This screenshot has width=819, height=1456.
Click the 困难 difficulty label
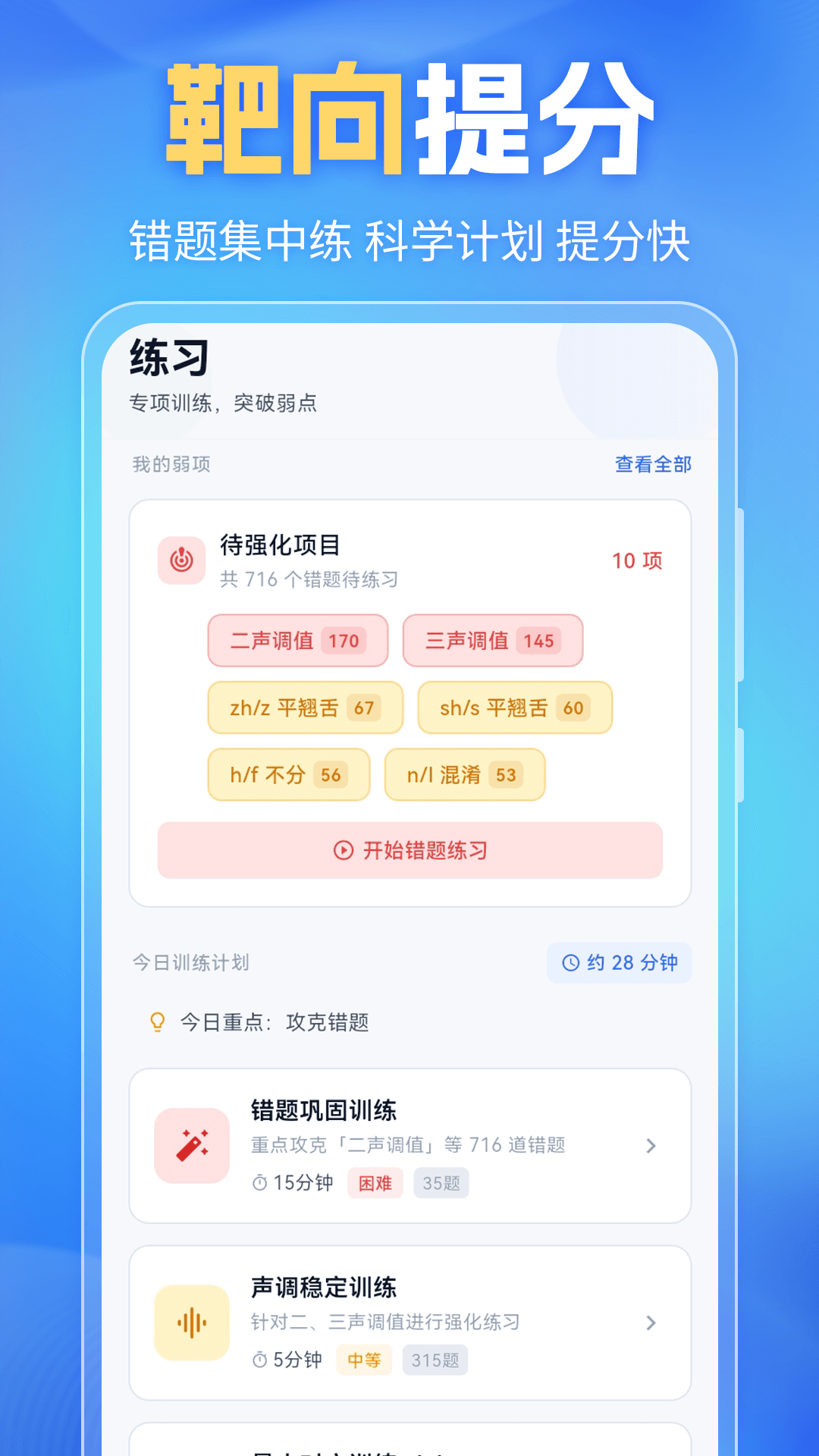(x=375, y=1182)
